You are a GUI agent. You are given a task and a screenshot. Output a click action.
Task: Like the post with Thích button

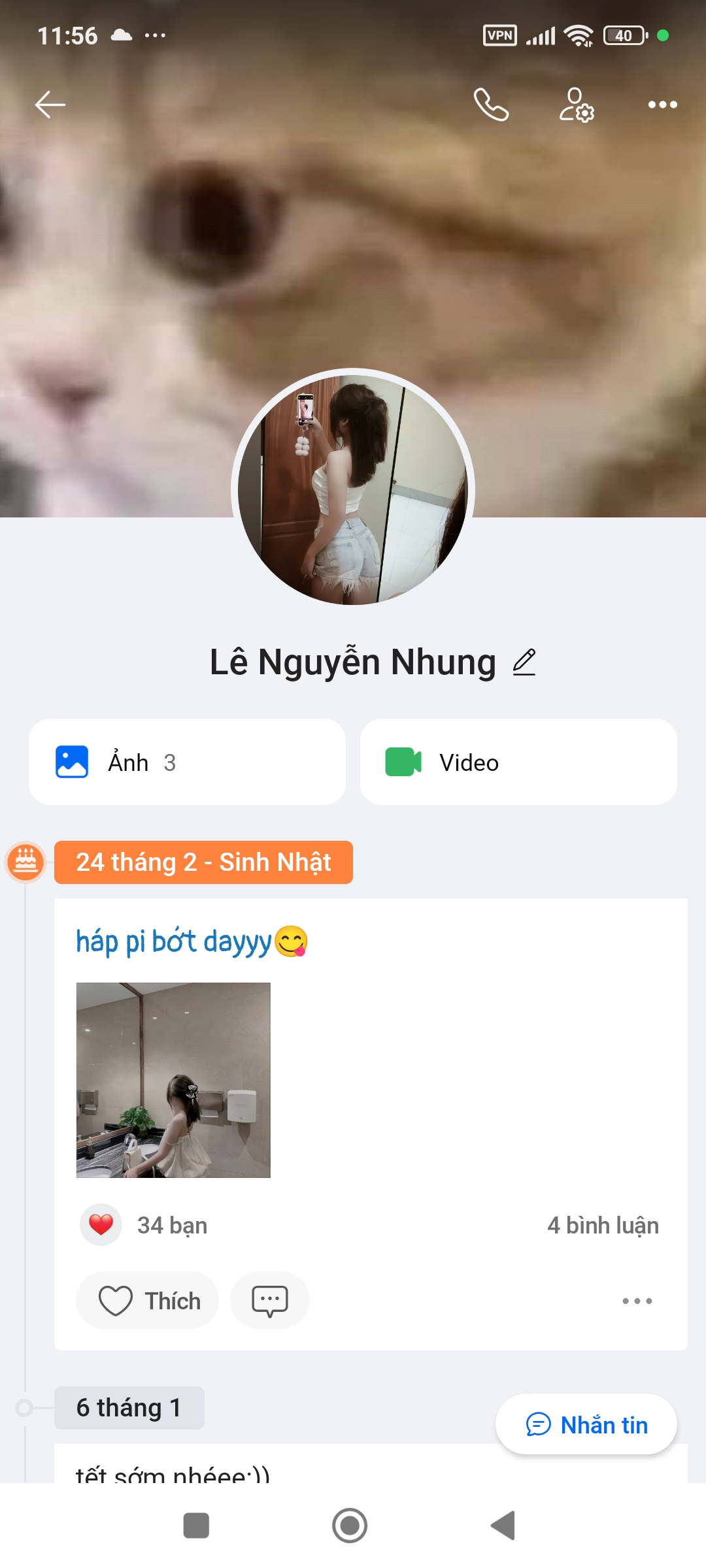point(148,1300)
